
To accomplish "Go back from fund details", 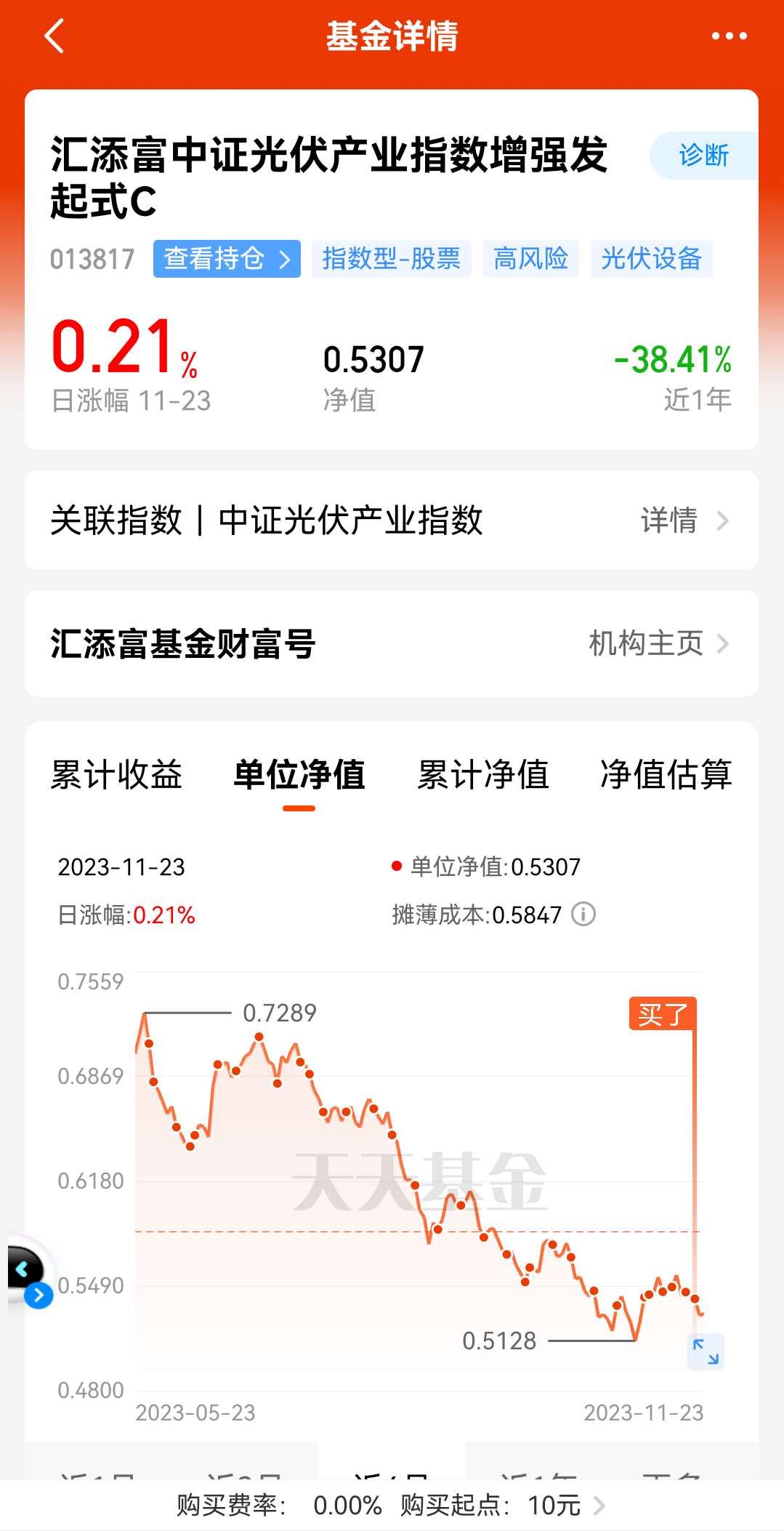I will pos(55,36).
